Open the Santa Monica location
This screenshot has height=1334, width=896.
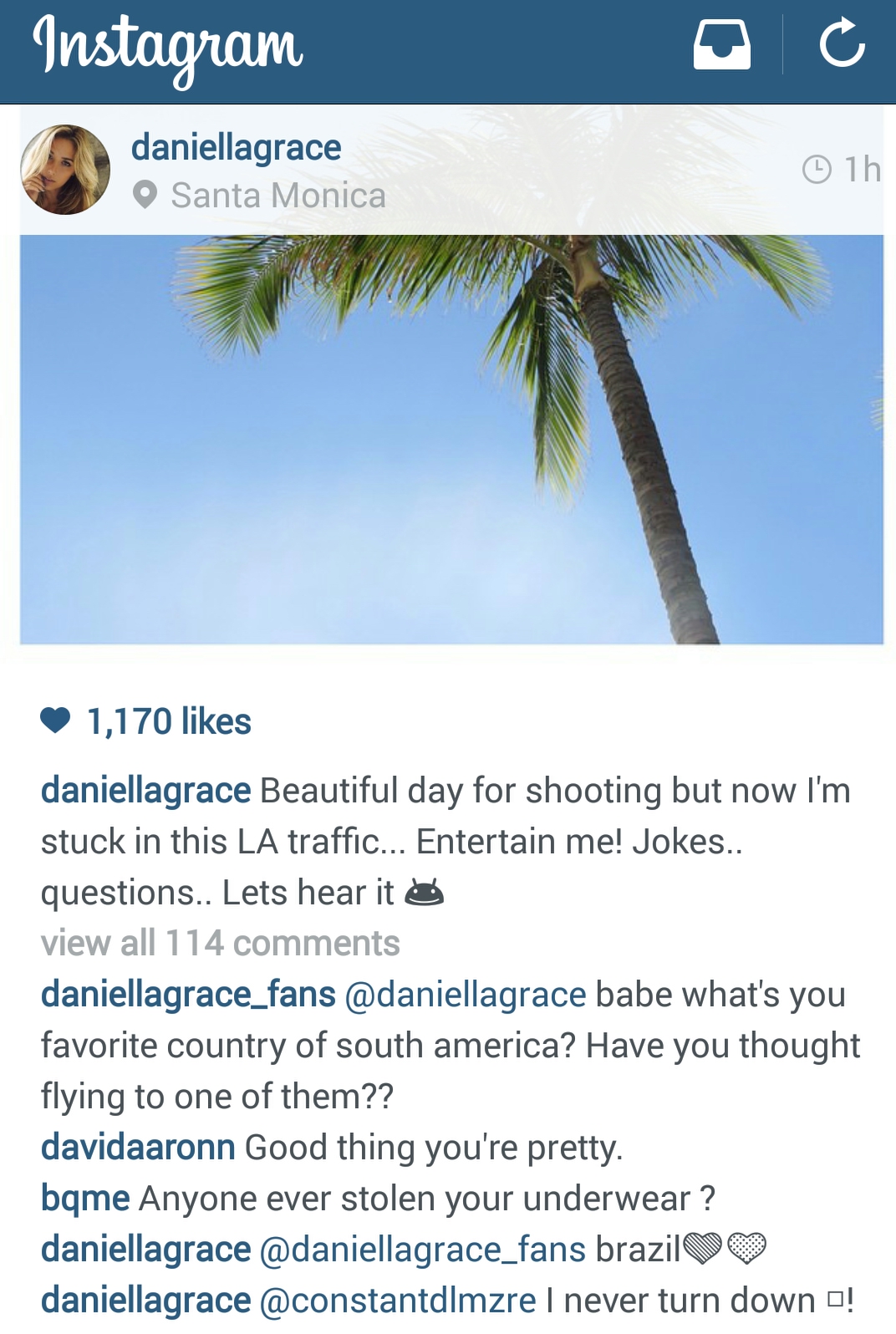277,196
